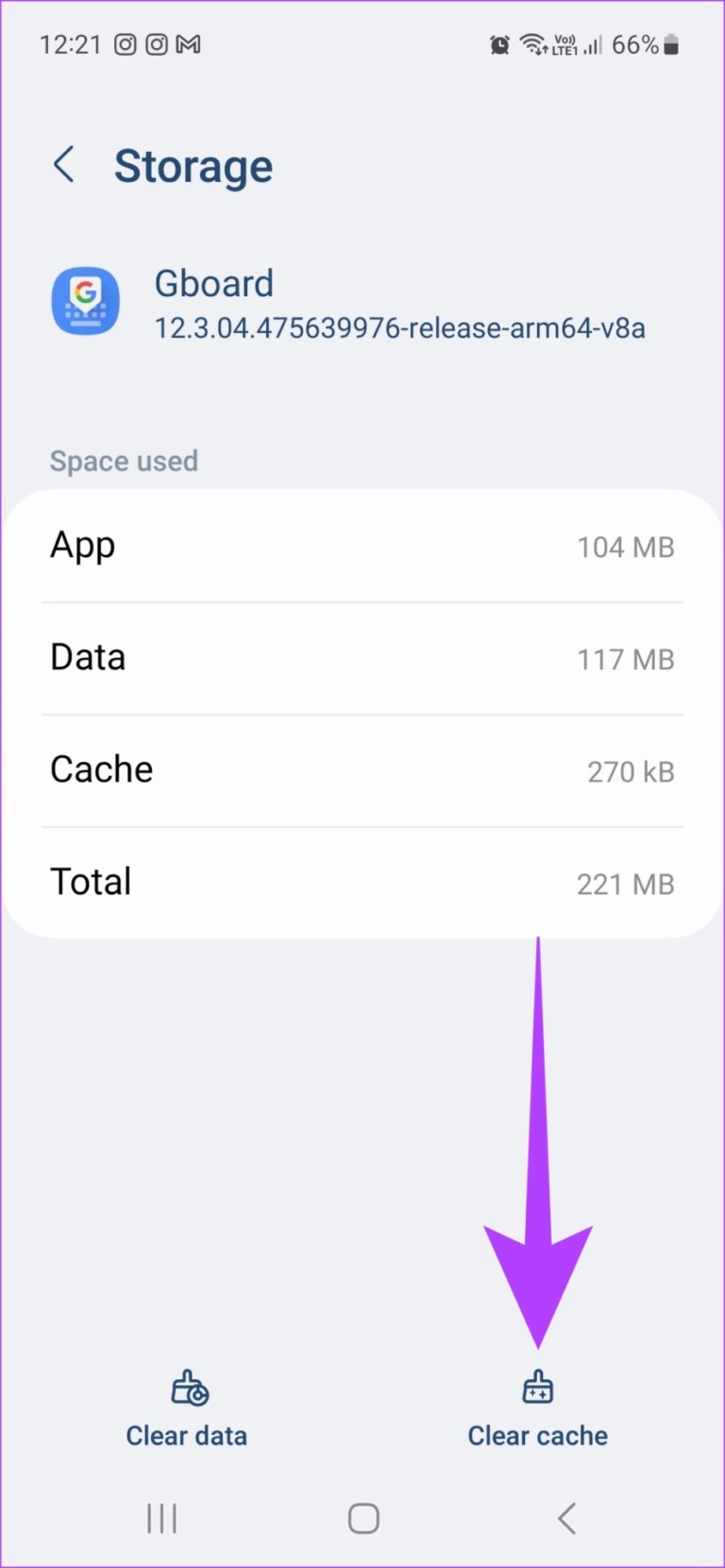
Task: Select the Clear data action
Action: pos(186,1435)
